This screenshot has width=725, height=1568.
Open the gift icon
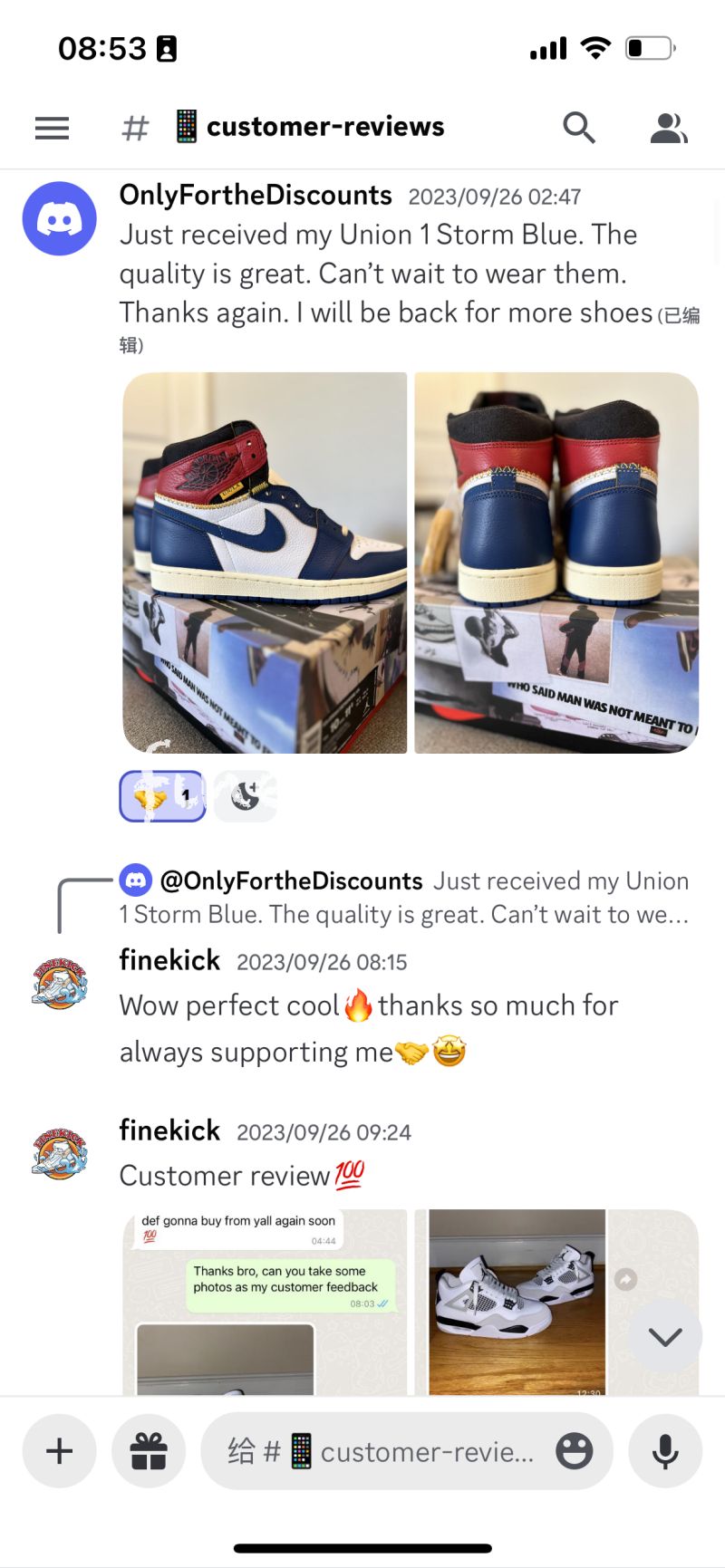[149, 1450]
